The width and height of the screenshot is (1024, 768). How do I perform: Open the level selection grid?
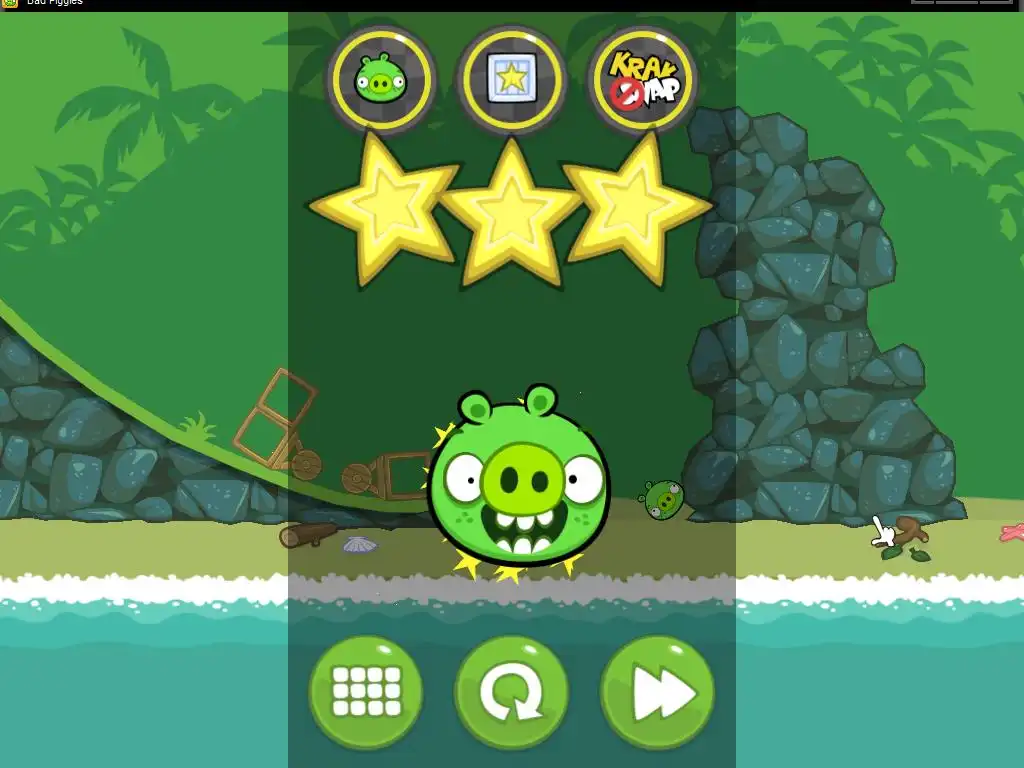[365, 692]
